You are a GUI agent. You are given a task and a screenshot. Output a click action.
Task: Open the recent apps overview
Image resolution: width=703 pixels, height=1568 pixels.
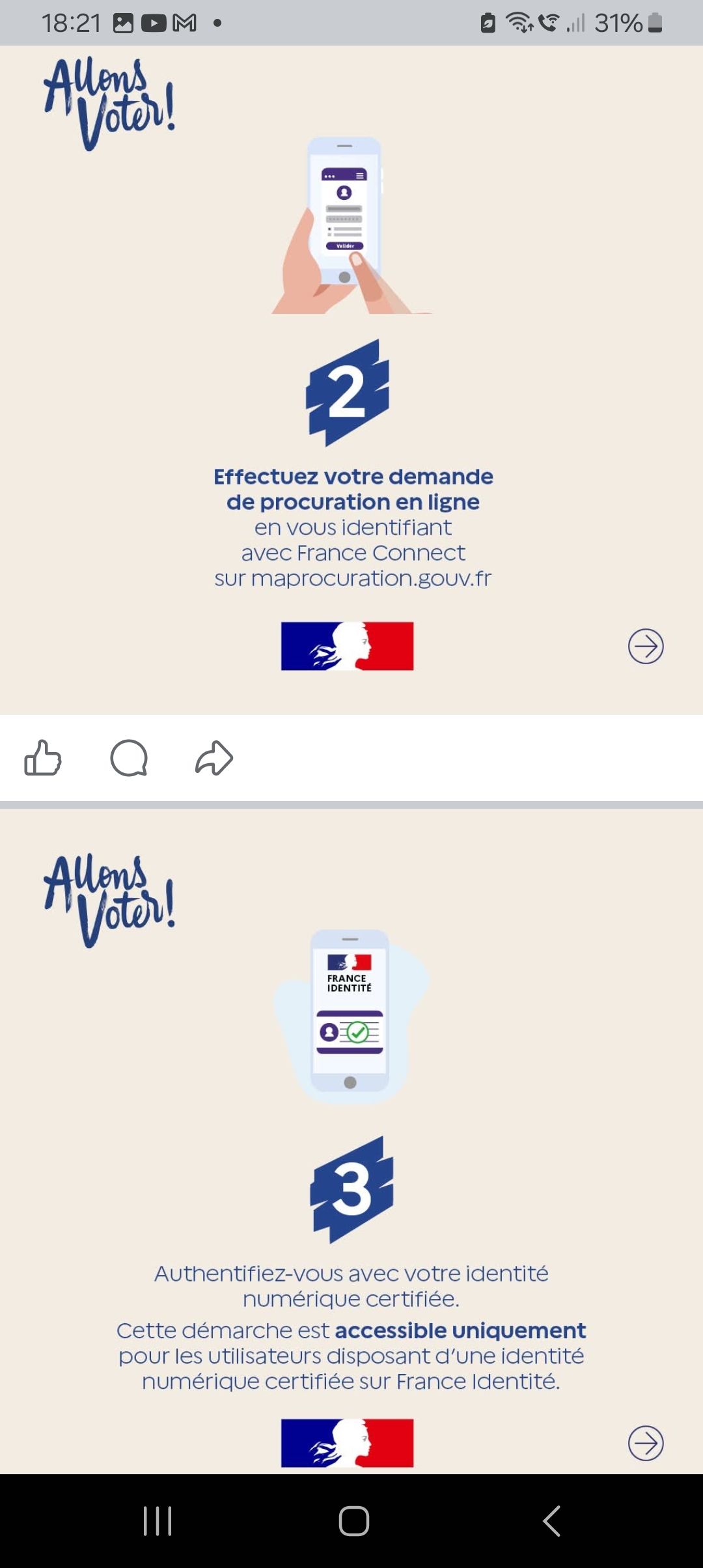point(158,1521)
